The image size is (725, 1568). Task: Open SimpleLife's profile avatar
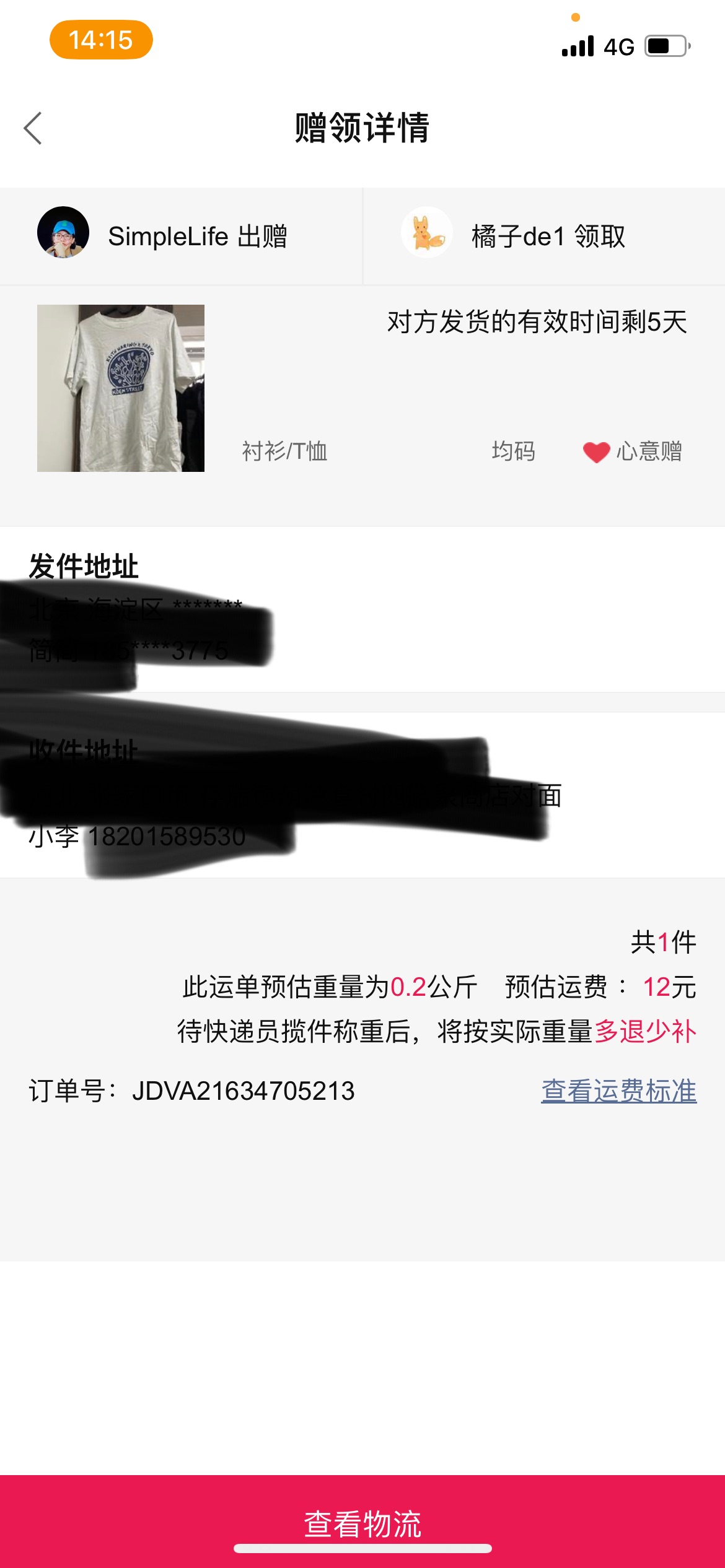(x=63, y=232)
